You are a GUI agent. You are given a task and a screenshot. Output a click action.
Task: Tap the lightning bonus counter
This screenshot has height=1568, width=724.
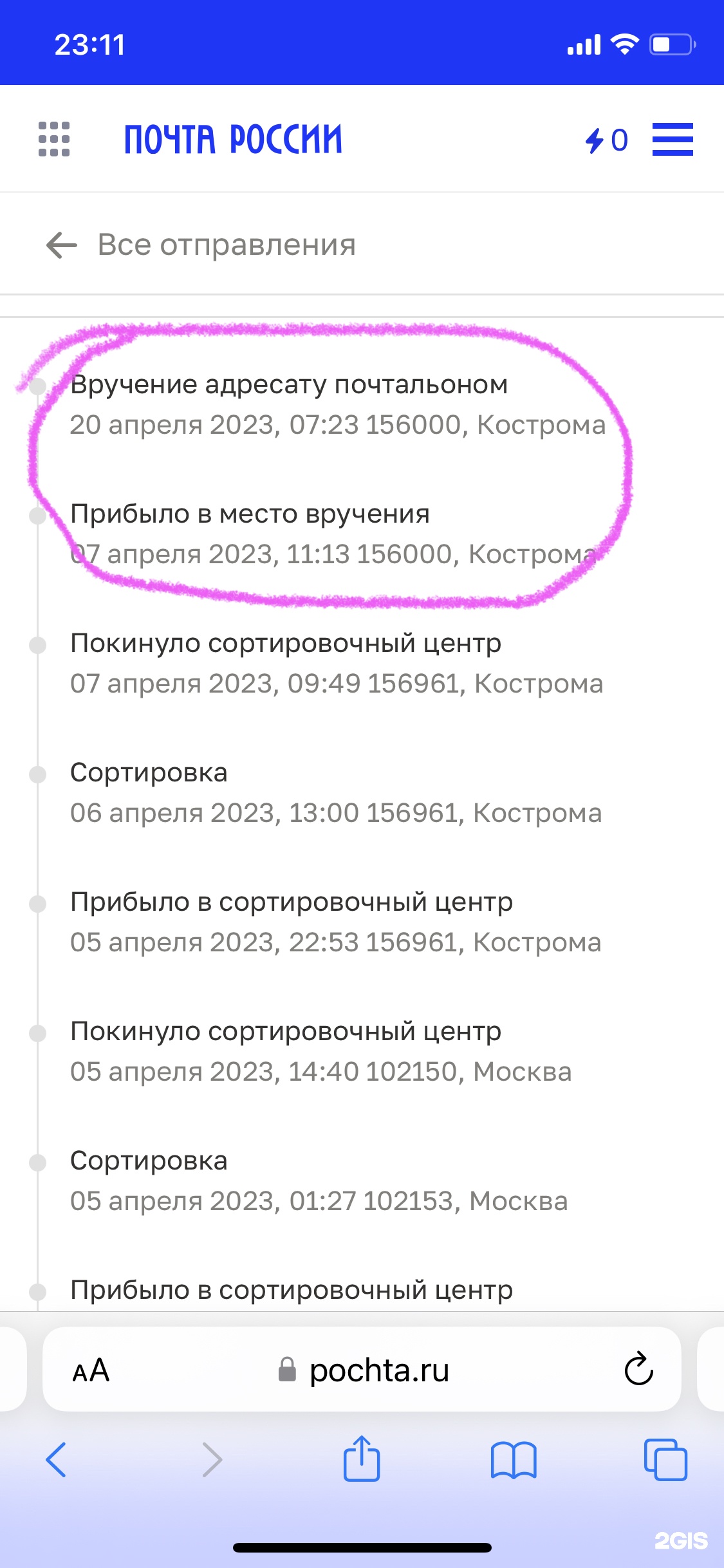point(606,140)
